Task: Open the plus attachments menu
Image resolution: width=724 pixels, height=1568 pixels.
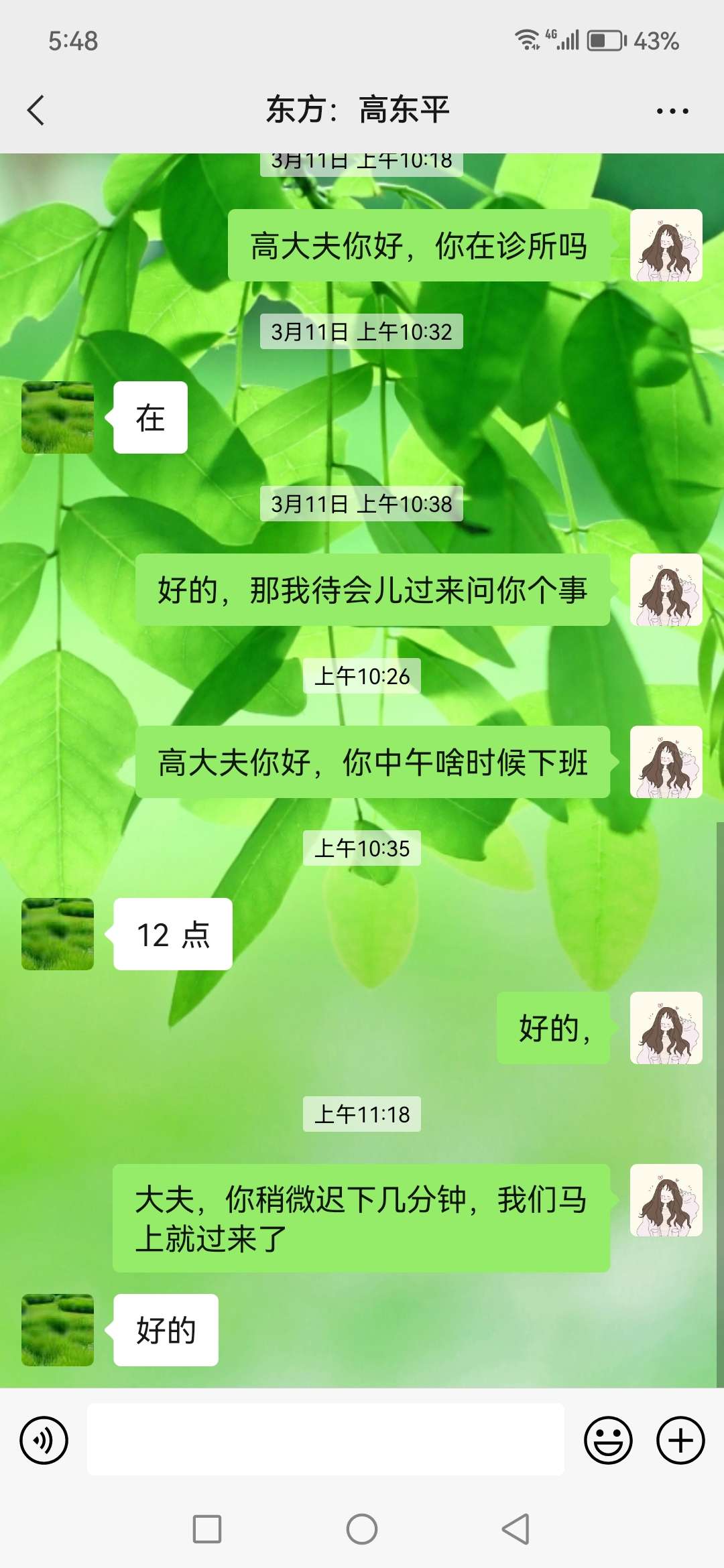Action: tap(680, 1440)
